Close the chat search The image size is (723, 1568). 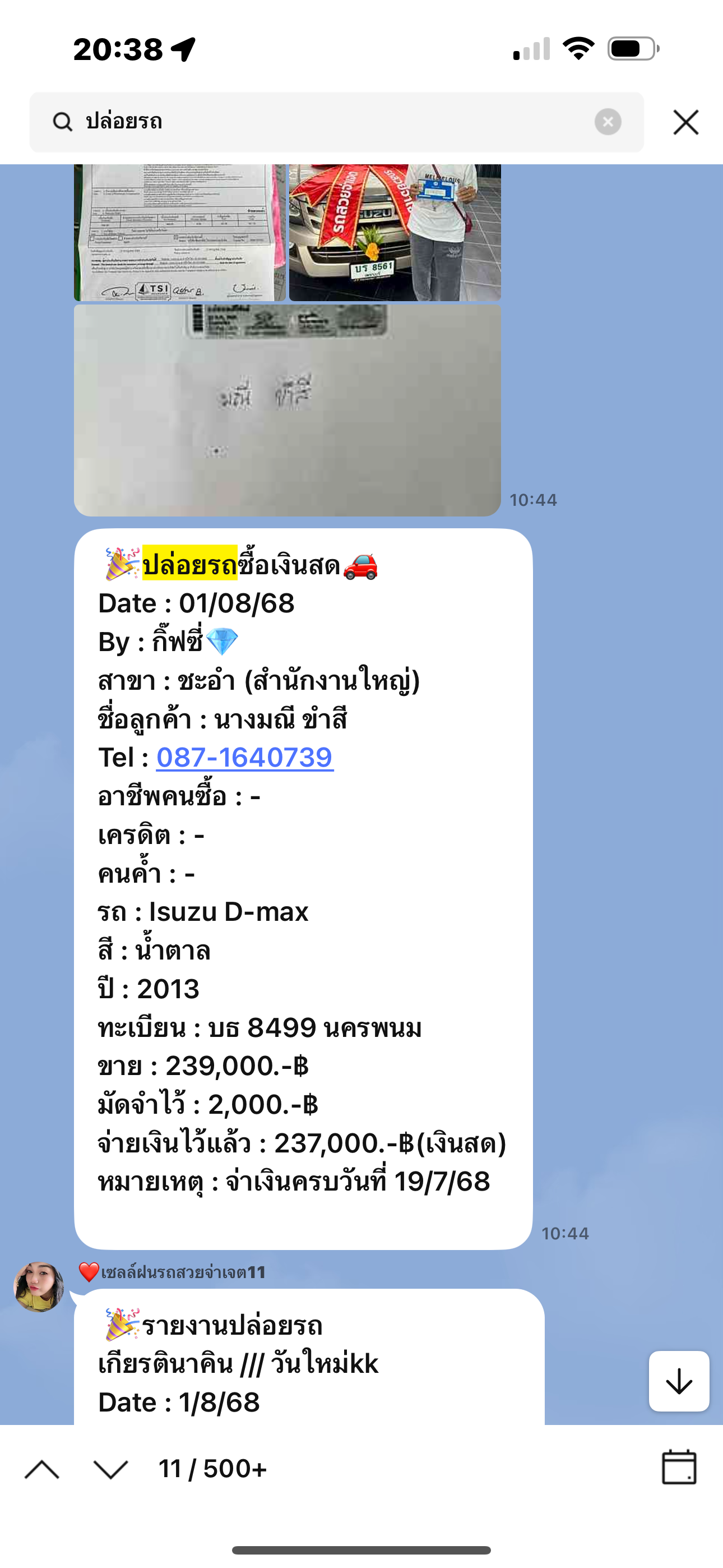686,122
